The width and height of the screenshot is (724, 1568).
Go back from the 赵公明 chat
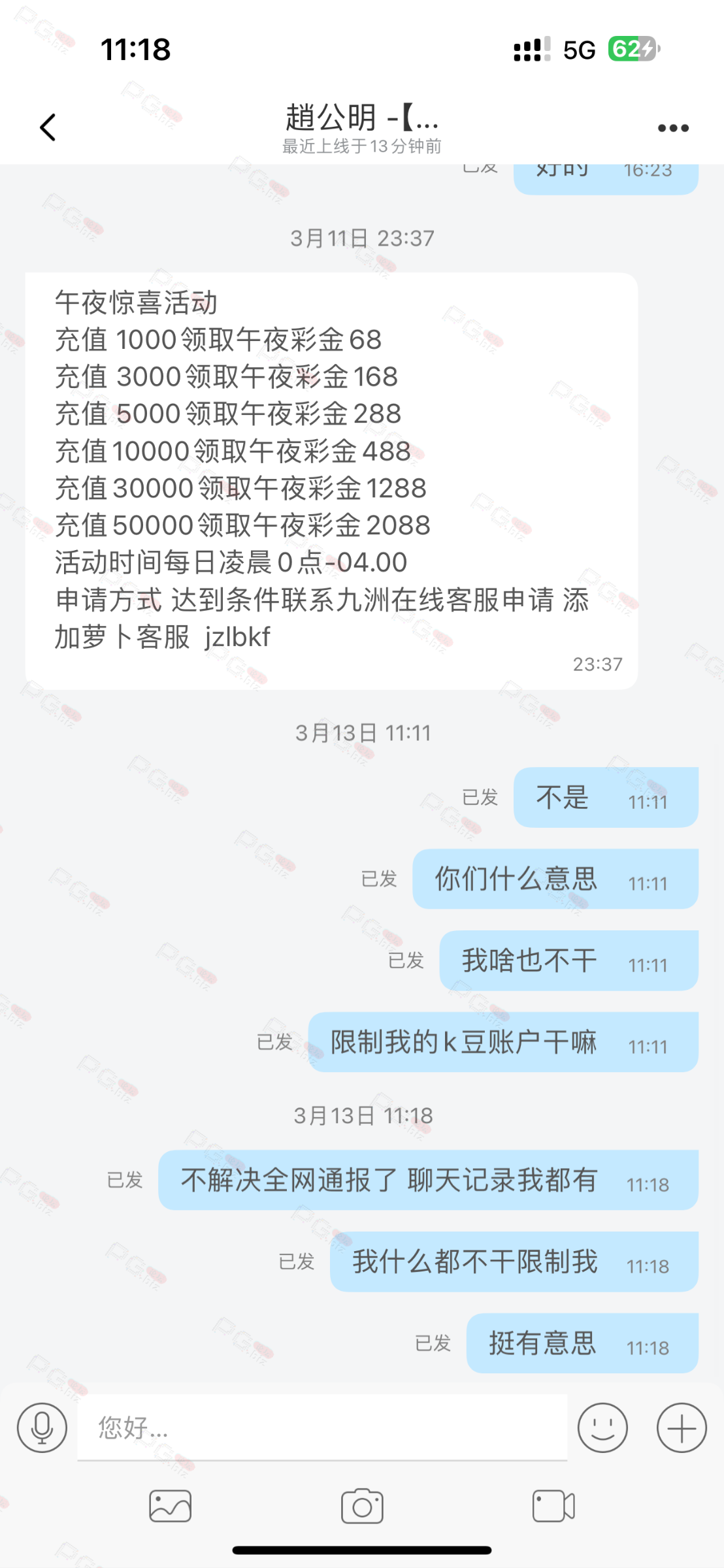[x=48, y=127]
